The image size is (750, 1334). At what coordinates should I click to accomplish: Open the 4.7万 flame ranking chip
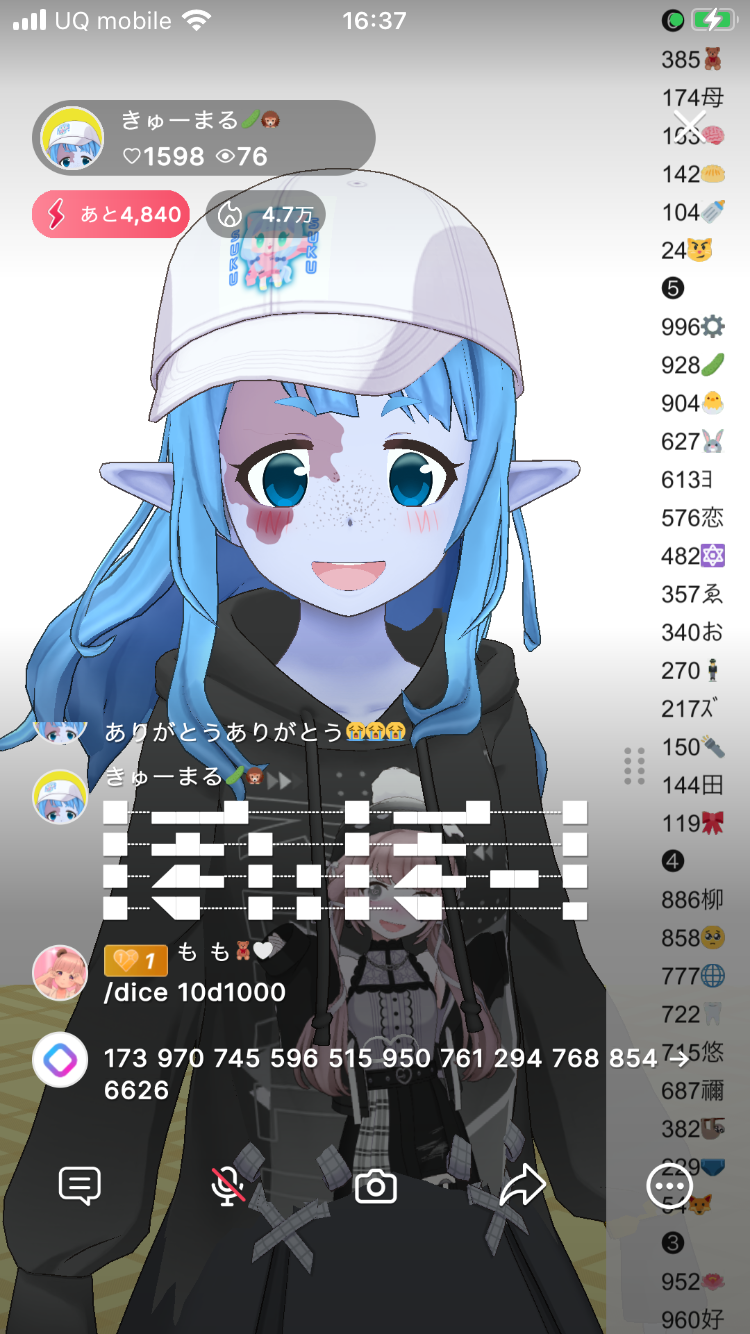pyautogui.click(x=266, y=214)
